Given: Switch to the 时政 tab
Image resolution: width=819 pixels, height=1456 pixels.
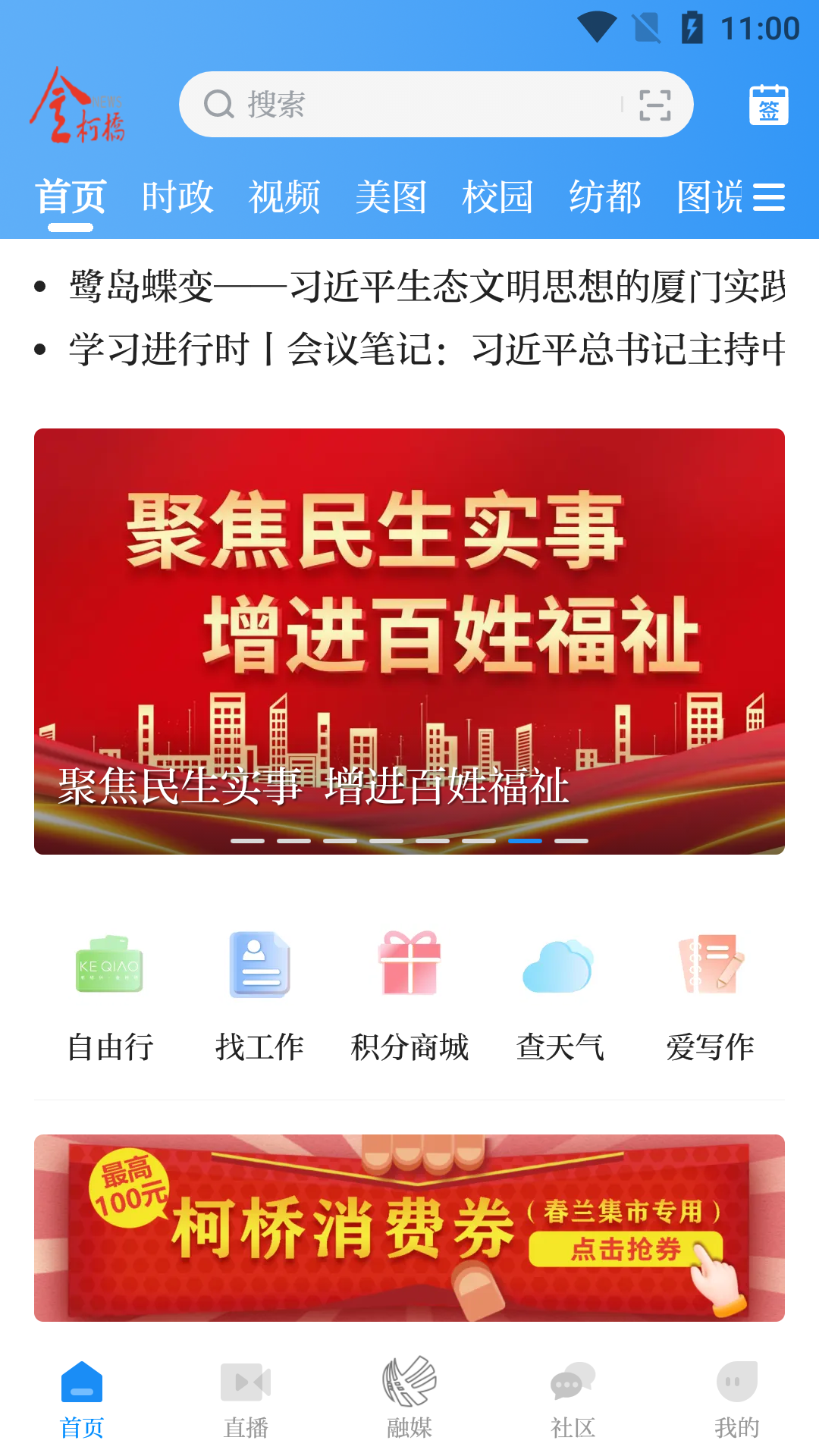Looking at the screenshot, I should coord(177,197).
